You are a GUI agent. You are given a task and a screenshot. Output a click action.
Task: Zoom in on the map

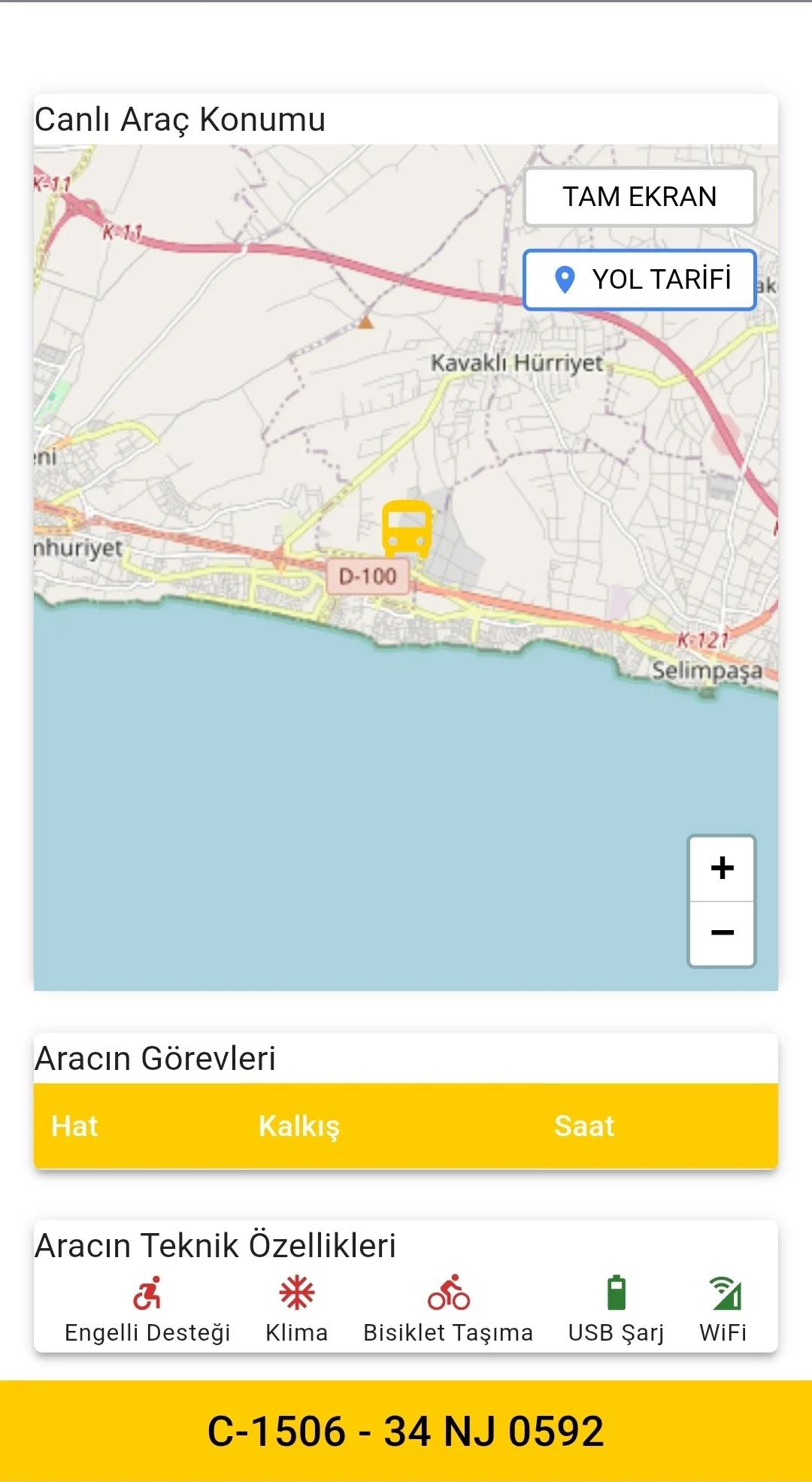click(x=722, y=868)
